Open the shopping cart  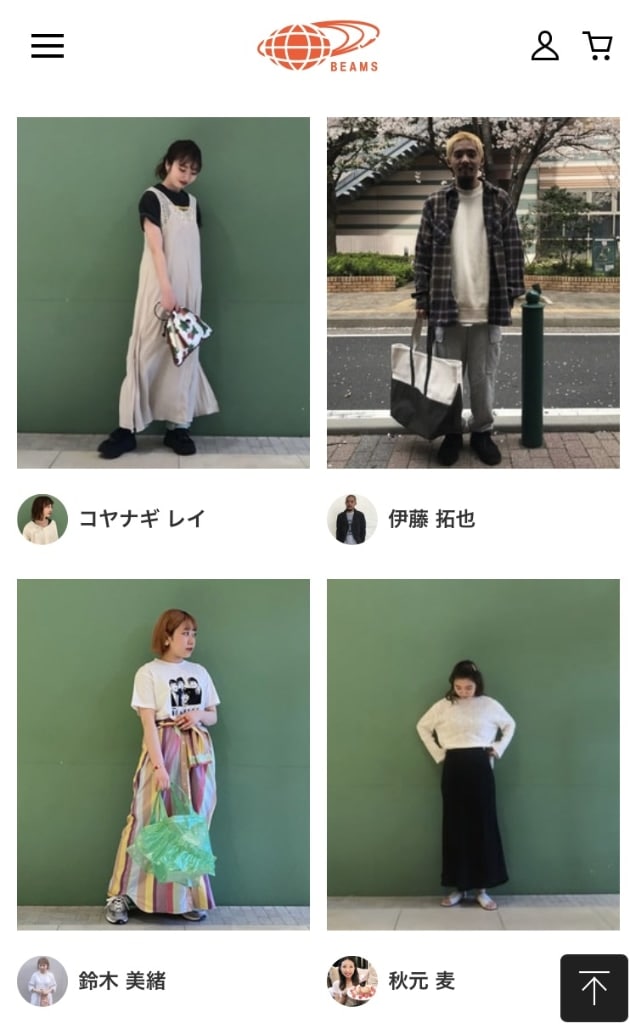(x=597, y=46)
